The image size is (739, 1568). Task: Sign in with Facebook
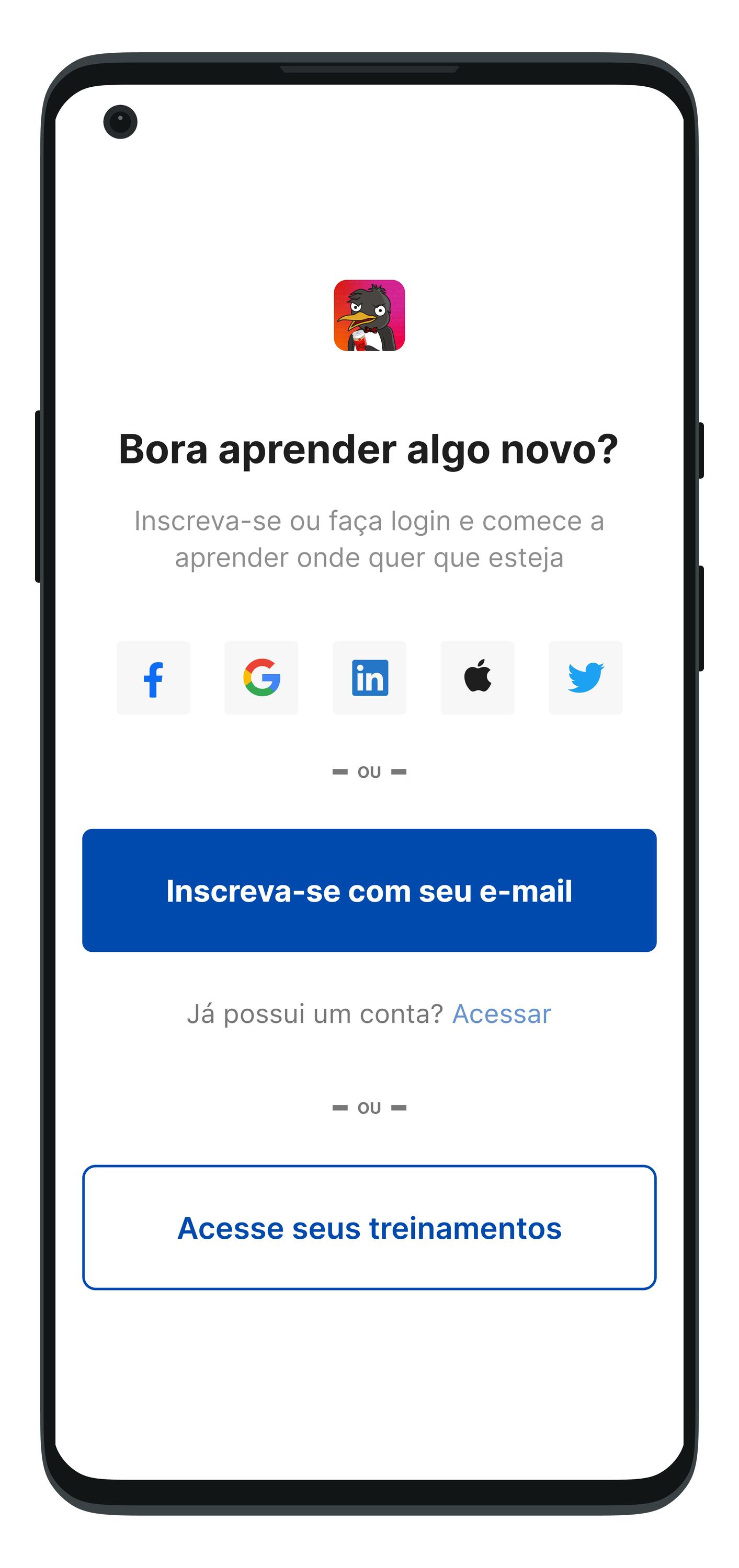tap(153, 677)
